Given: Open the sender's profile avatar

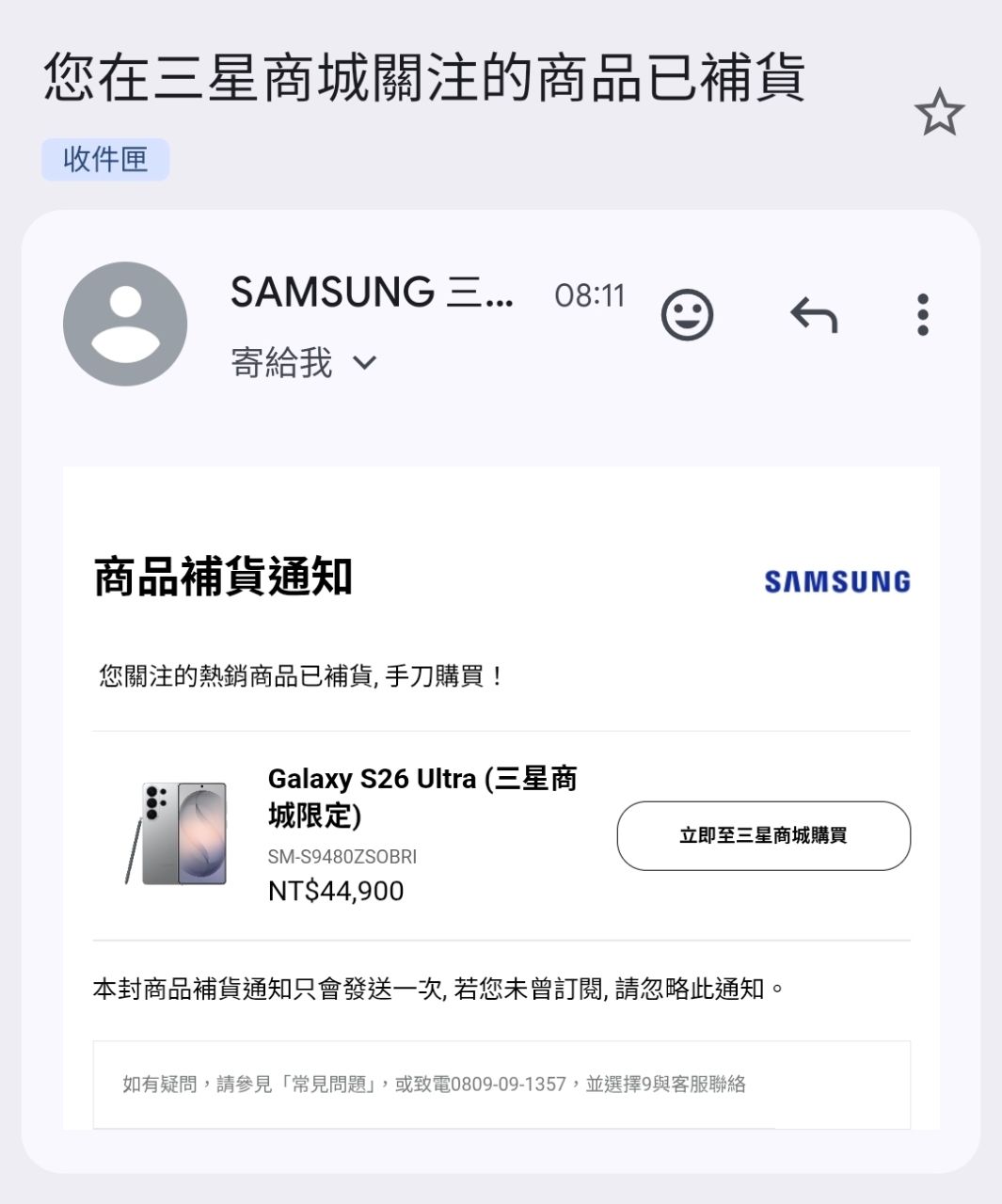Looking at the screenshot, I should pyautogui.click(x=125, y=324).
